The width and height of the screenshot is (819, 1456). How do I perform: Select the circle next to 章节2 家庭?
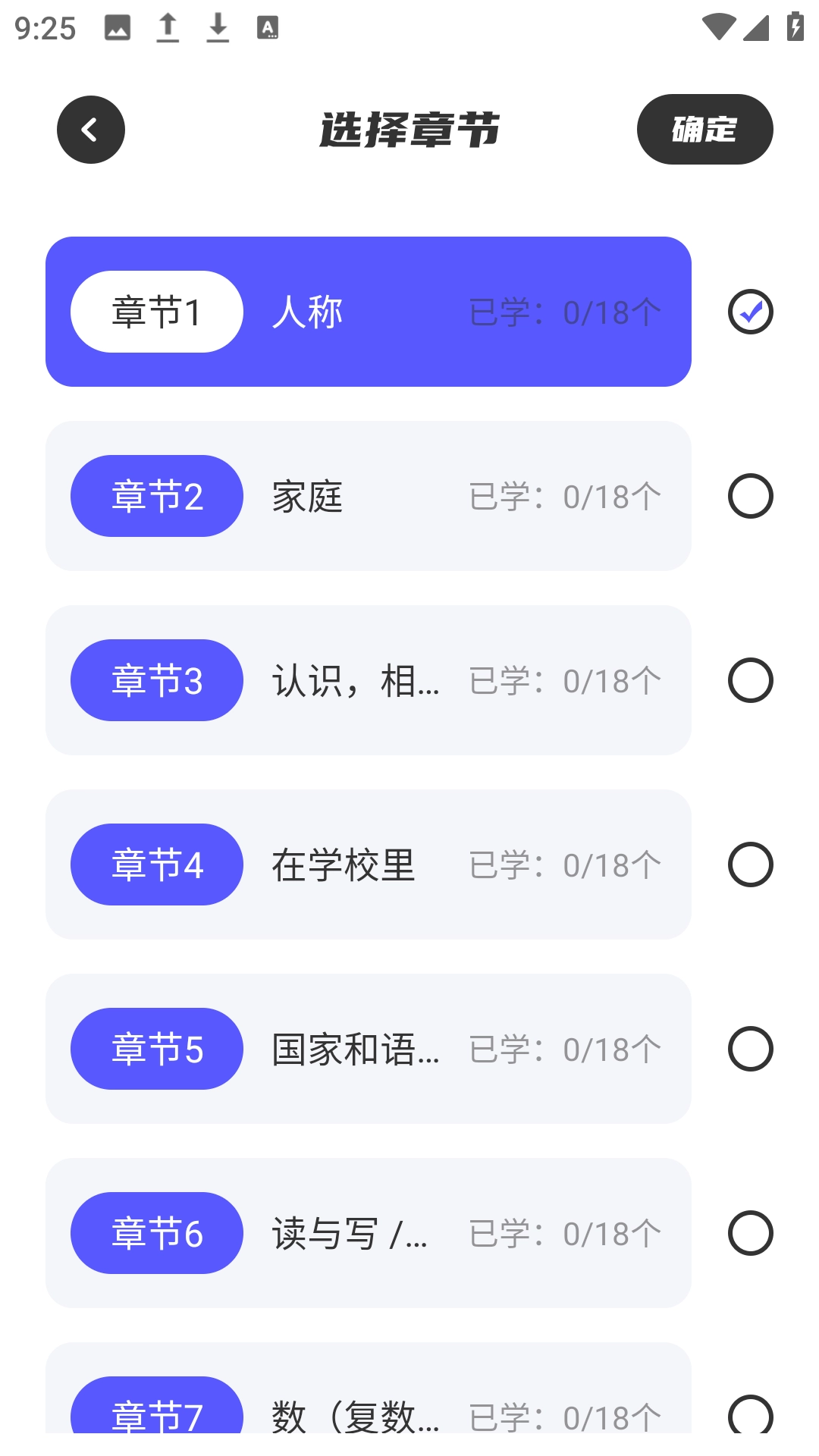[x=751, y=496]
